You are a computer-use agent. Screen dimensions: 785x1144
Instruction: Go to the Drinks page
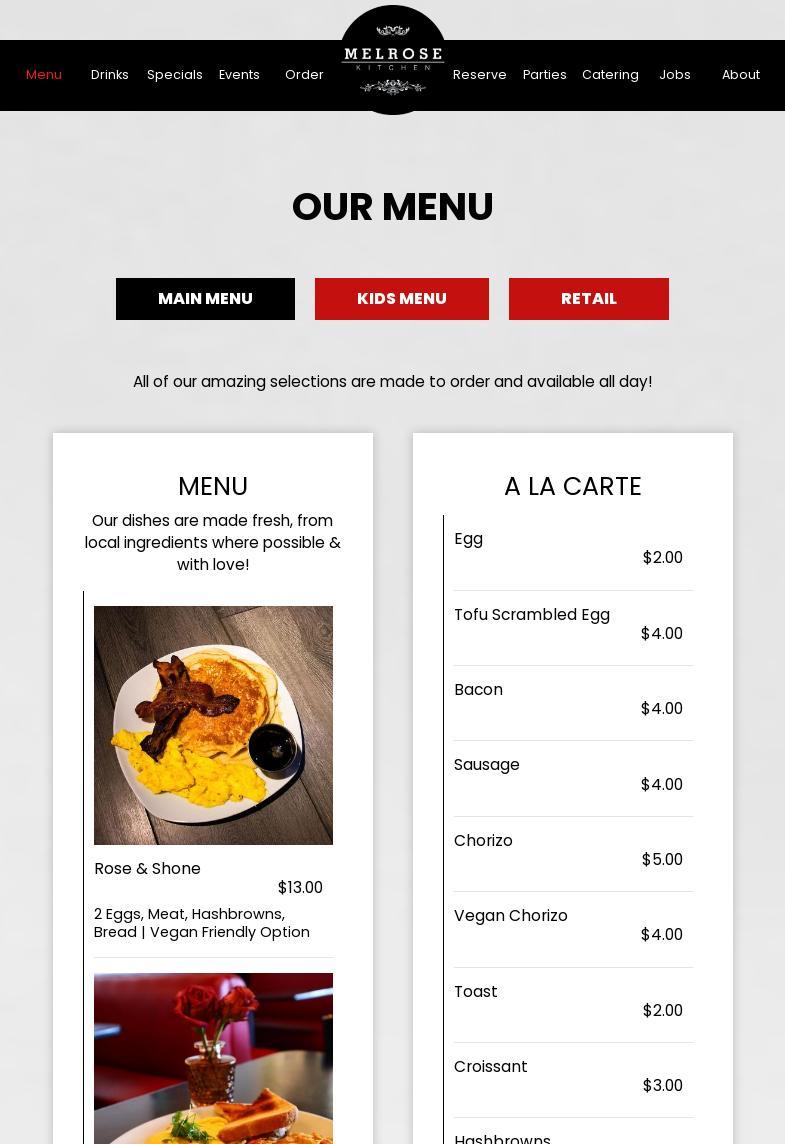coord(110,75)
